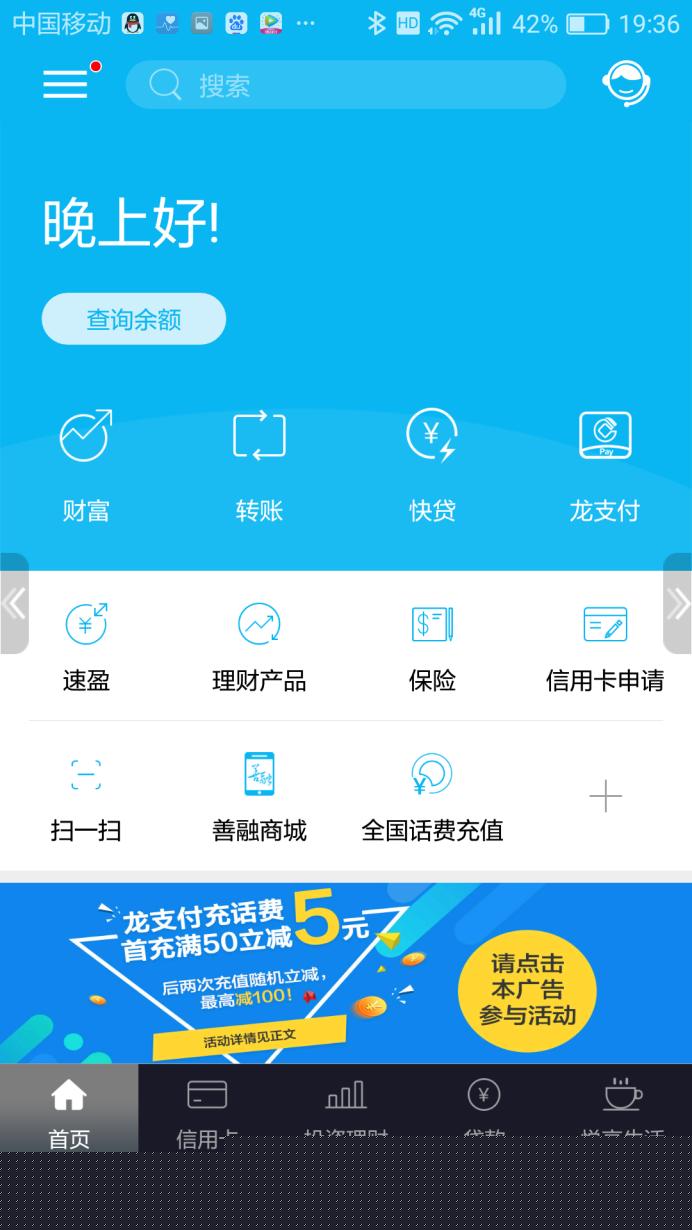
Task: Open 财富
Action: (x=86, y=466)
